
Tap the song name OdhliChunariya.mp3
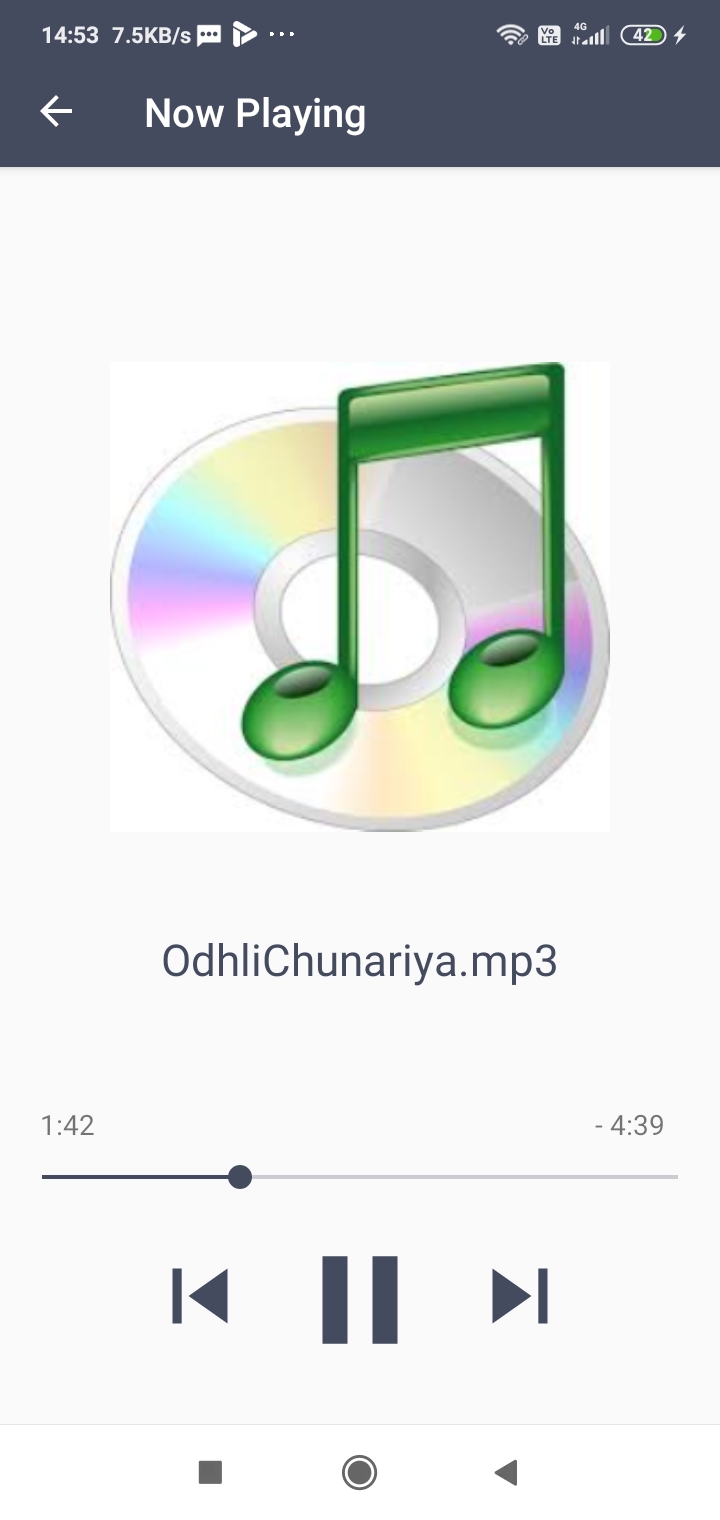359,960
